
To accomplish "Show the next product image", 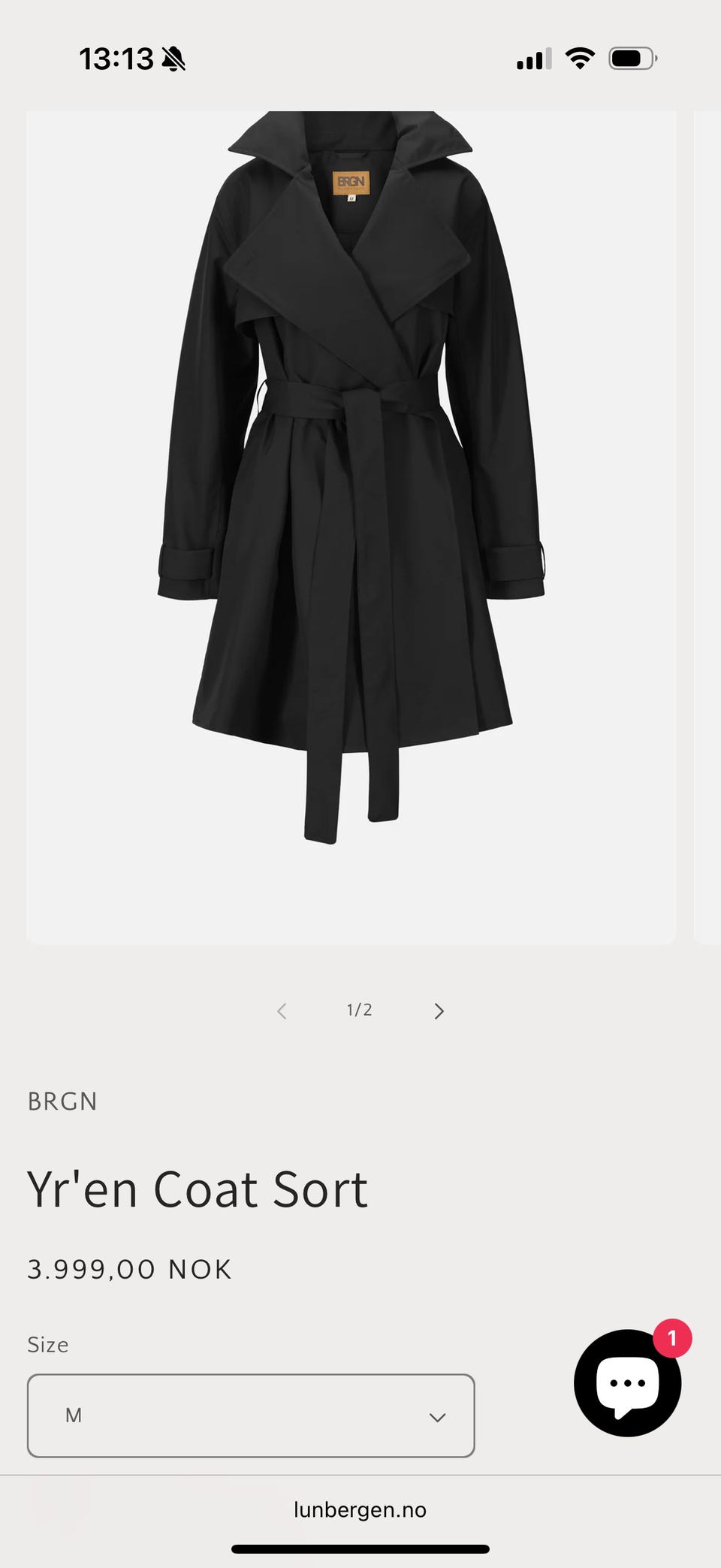I will pyautogui.click(x=439, y=1011).
